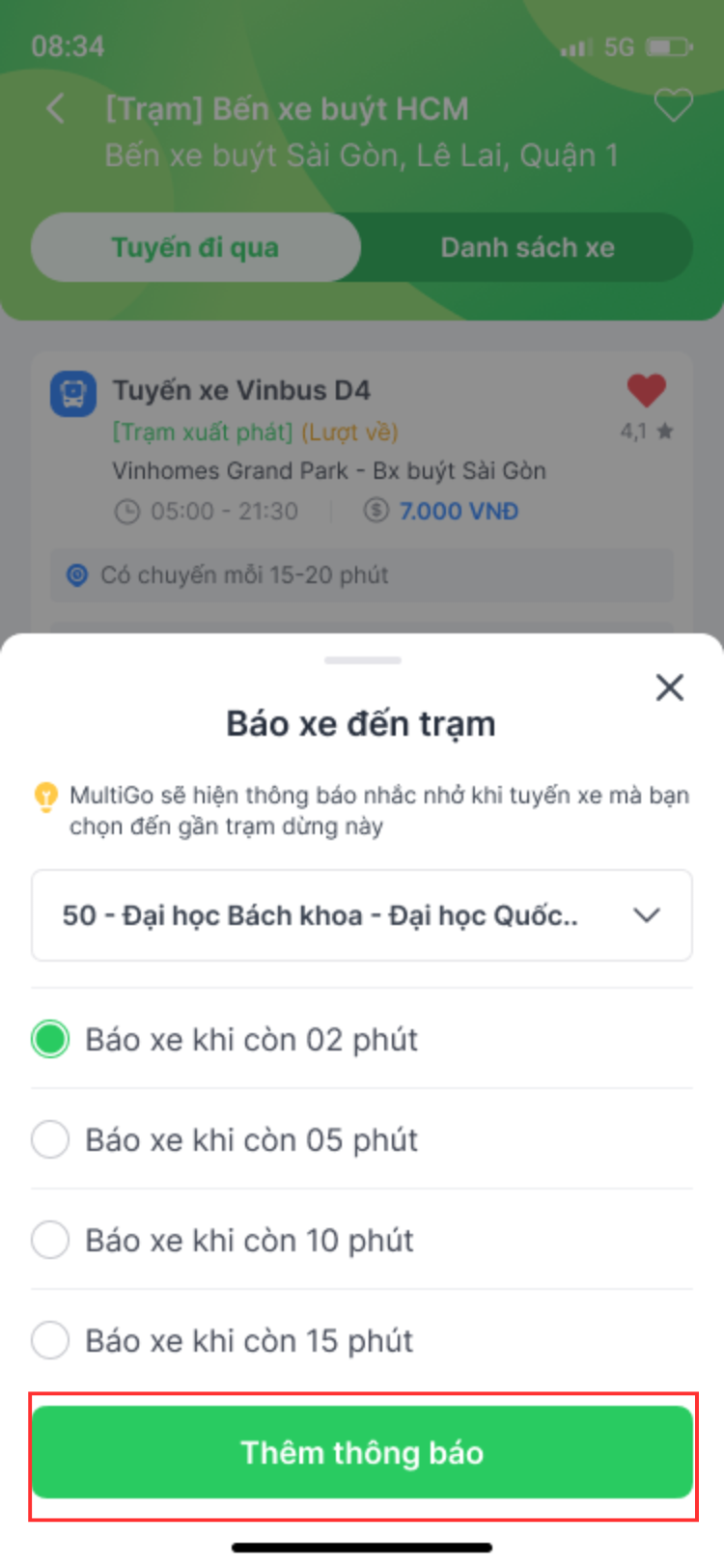This screenshot has height=1568, width=724.
Task: Choose Báo xe khi còn 05 phút
Action: pos(362,1139)
